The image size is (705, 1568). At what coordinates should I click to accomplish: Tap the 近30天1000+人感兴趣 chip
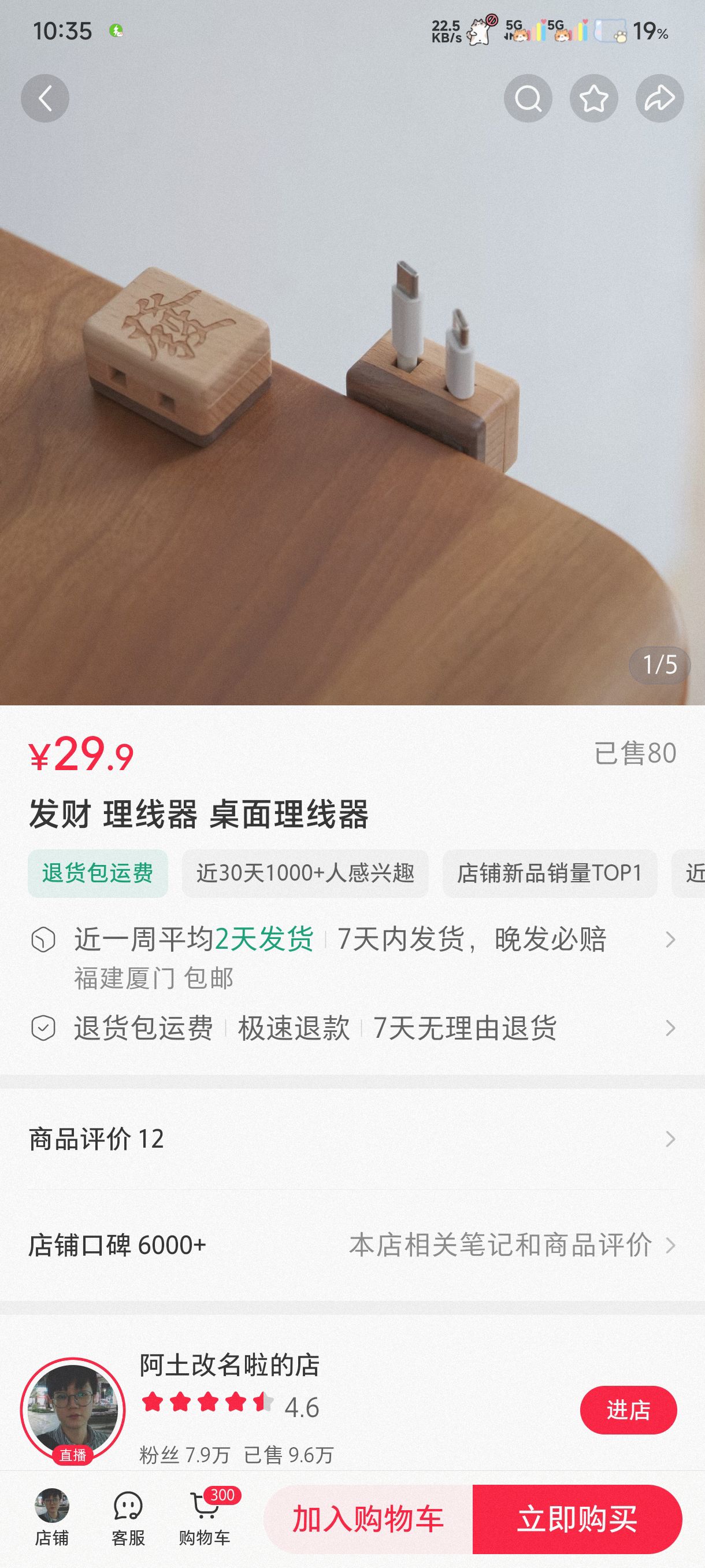305,874
